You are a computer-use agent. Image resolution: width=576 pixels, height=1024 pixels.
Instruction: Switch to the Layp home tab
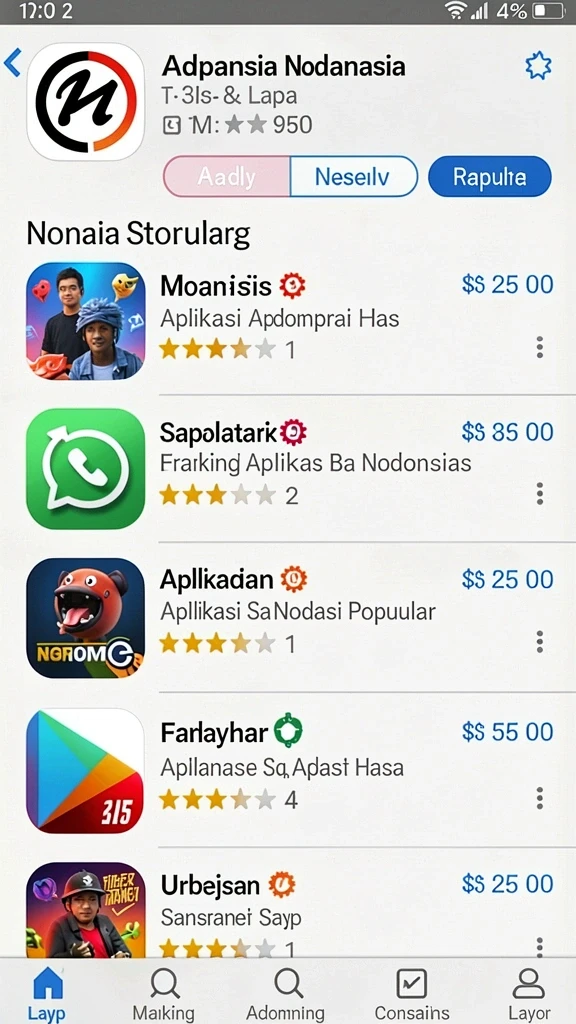(x=47, y=993)
